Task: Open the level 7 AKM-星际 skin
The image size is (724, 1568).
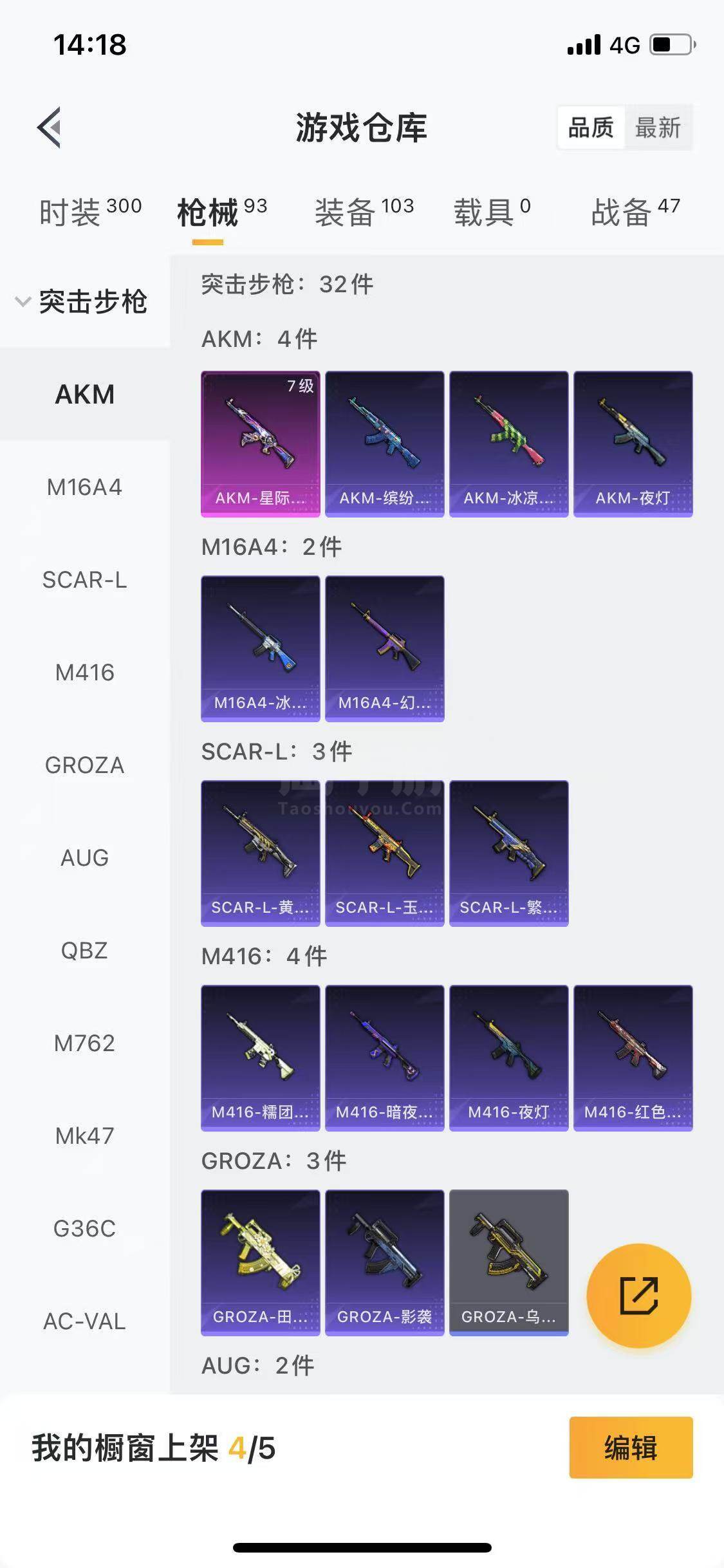Action: [x=260, y=443]
